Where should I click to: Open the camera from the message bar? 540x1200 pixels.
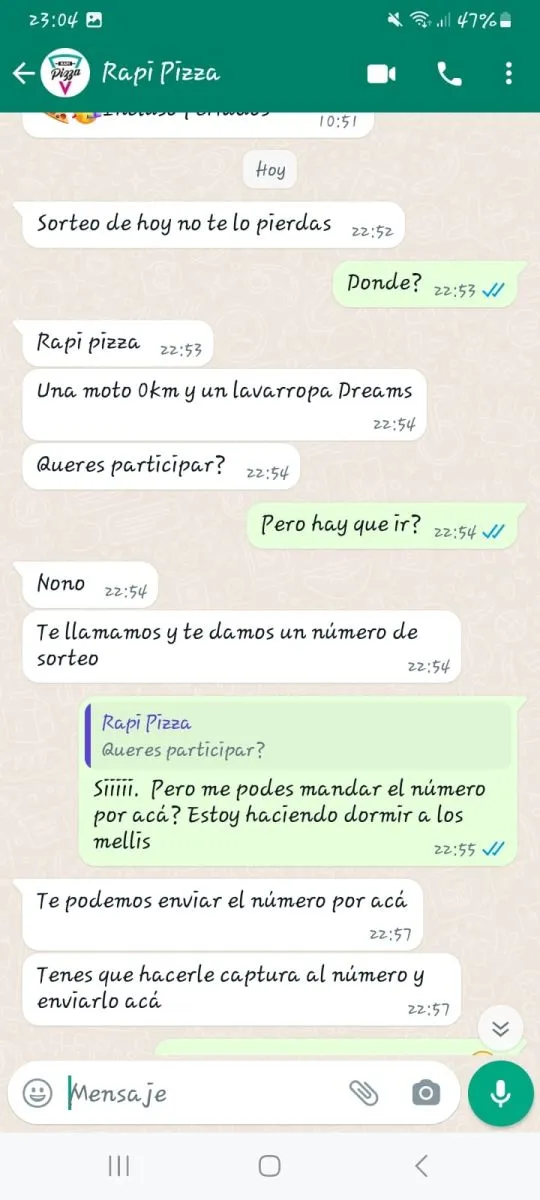point(426,1093)
